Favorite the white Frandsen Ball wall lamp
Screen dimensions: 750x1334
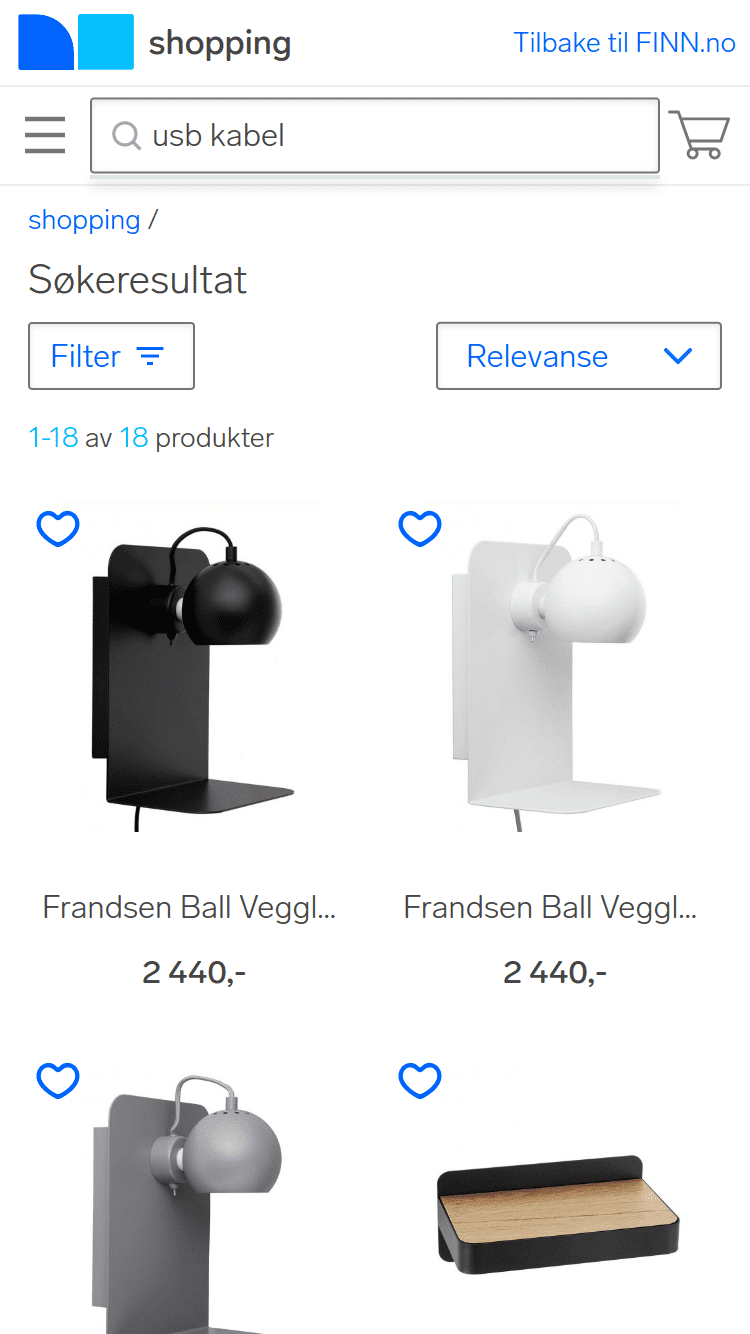coord(420,528)
